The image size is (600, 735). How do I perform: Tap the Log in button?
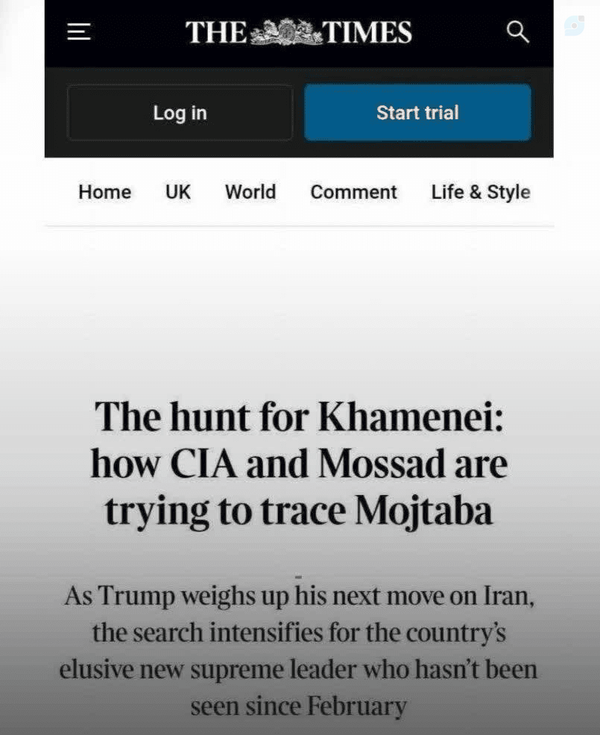(180, 112)
